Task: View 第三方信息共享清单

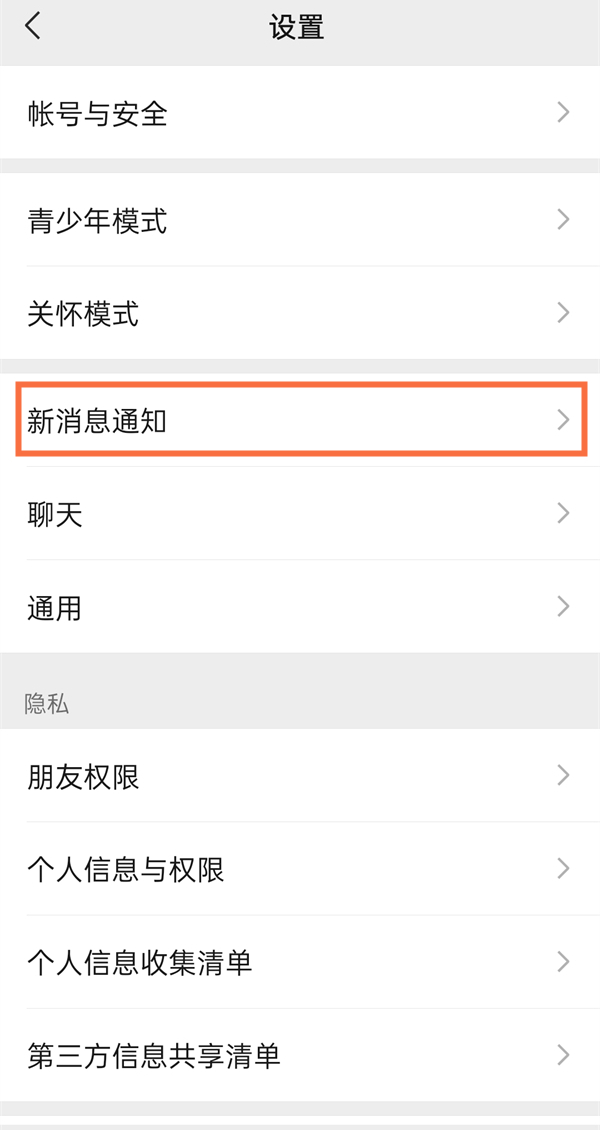Action: point(300,1055)
